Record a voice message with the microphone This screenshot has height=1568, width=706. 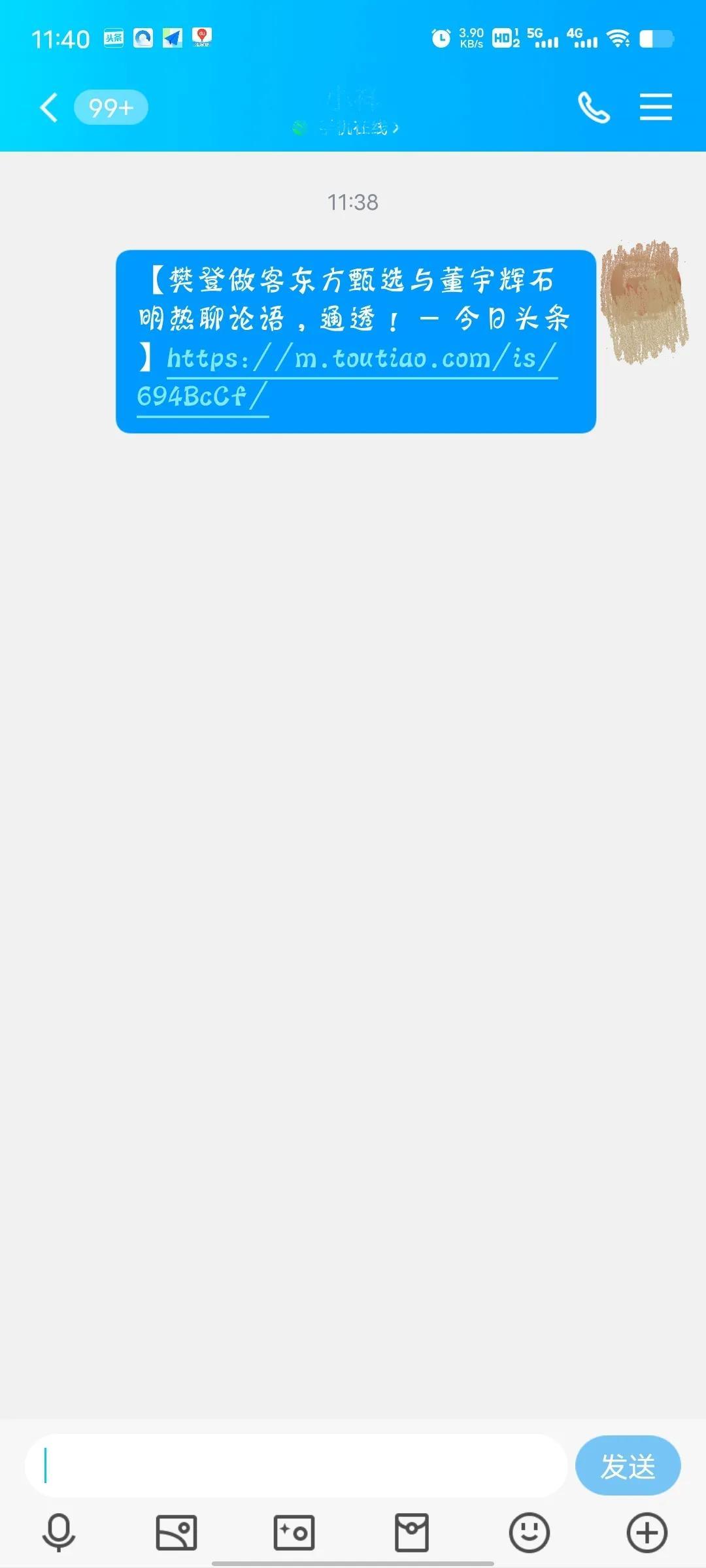[x=59, y=1532]
